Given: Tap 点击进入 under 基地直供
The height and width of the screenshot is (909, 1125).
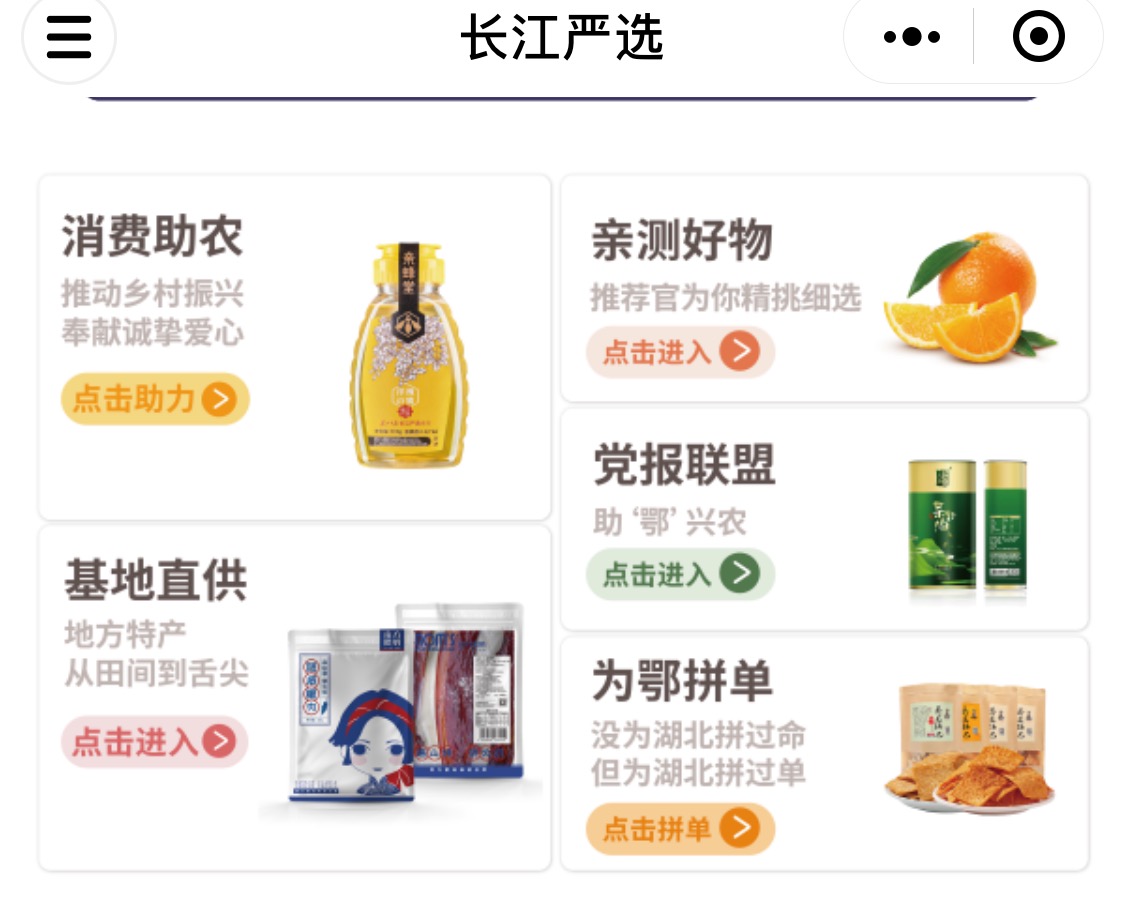Looking at the screenshot, I should click(x=155, y=742).
